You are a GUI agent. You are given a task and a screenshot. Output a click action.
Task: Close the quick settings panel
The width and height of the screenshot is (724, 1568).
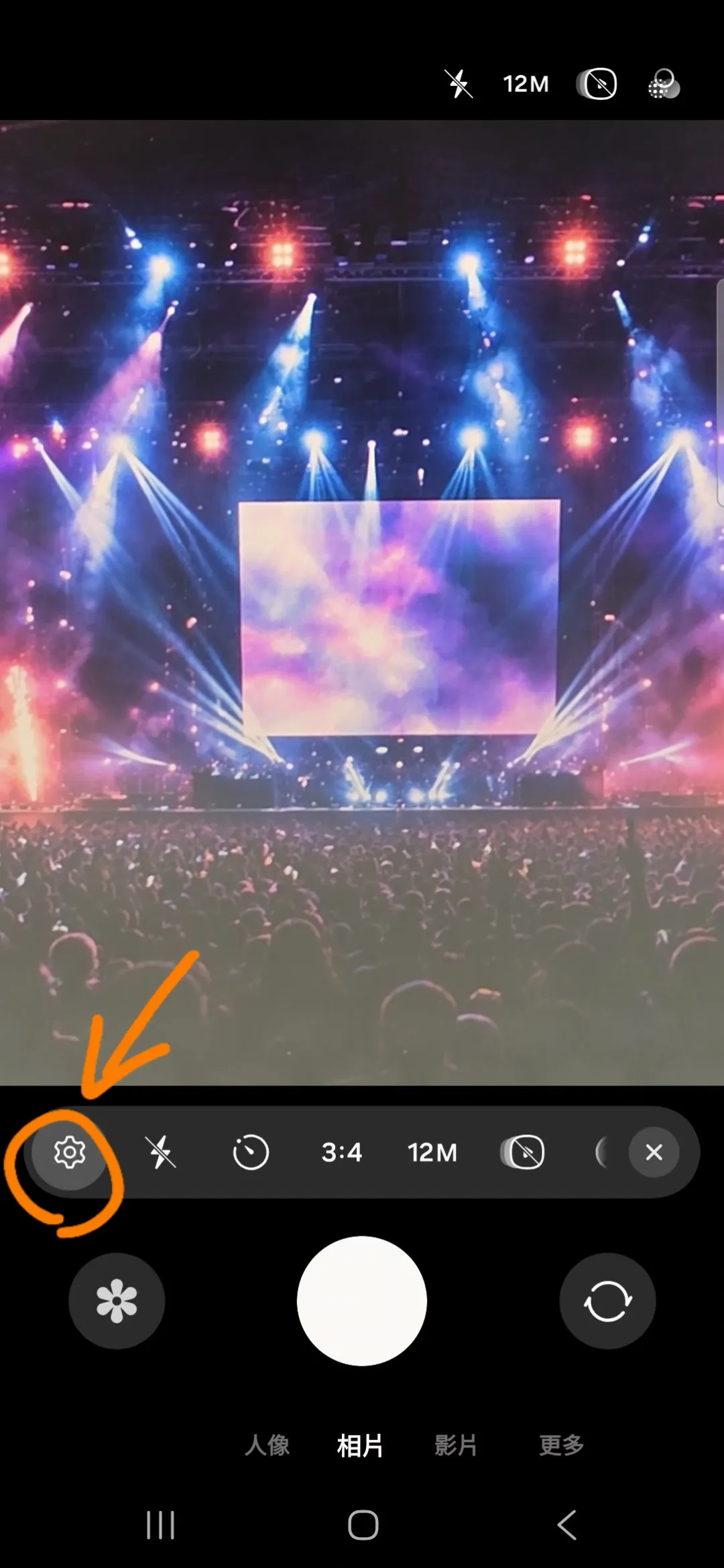click(x=654, y=1153)
